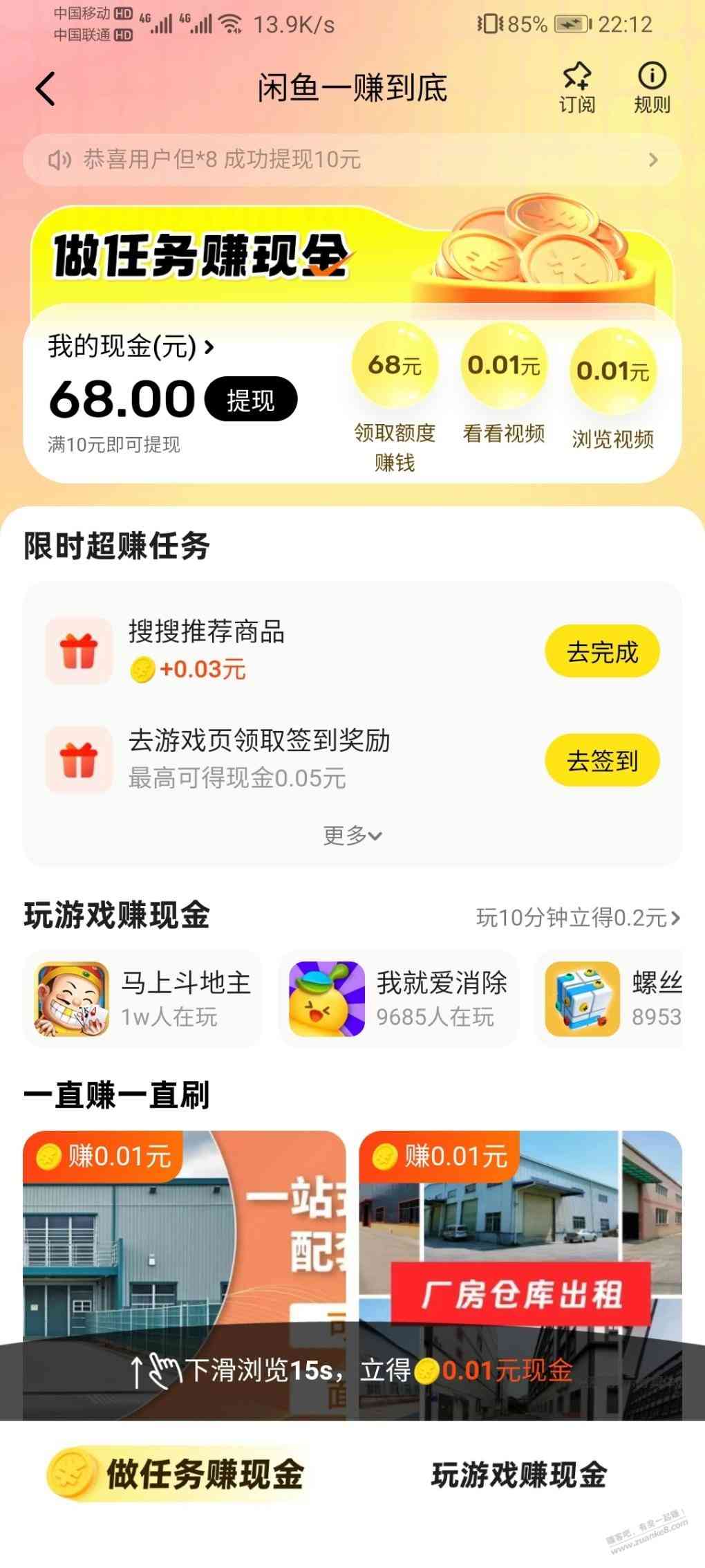Switch to 玩游戏赚现金 bottom tab
Image resolution: width=705 pixels, height=1568 pixels.
[x=519, y=1475]
